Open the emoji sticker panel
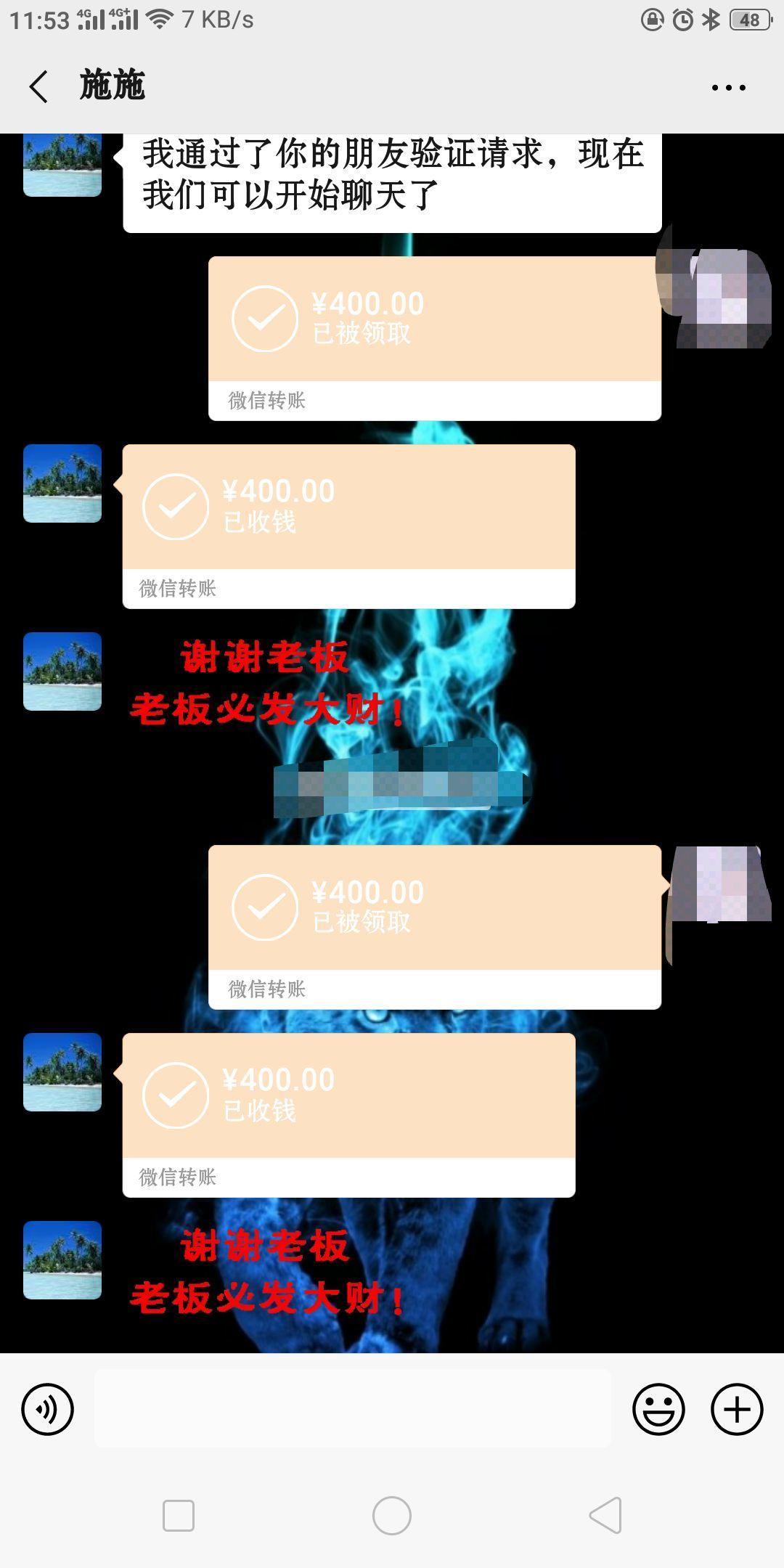 pos(658,1410)
